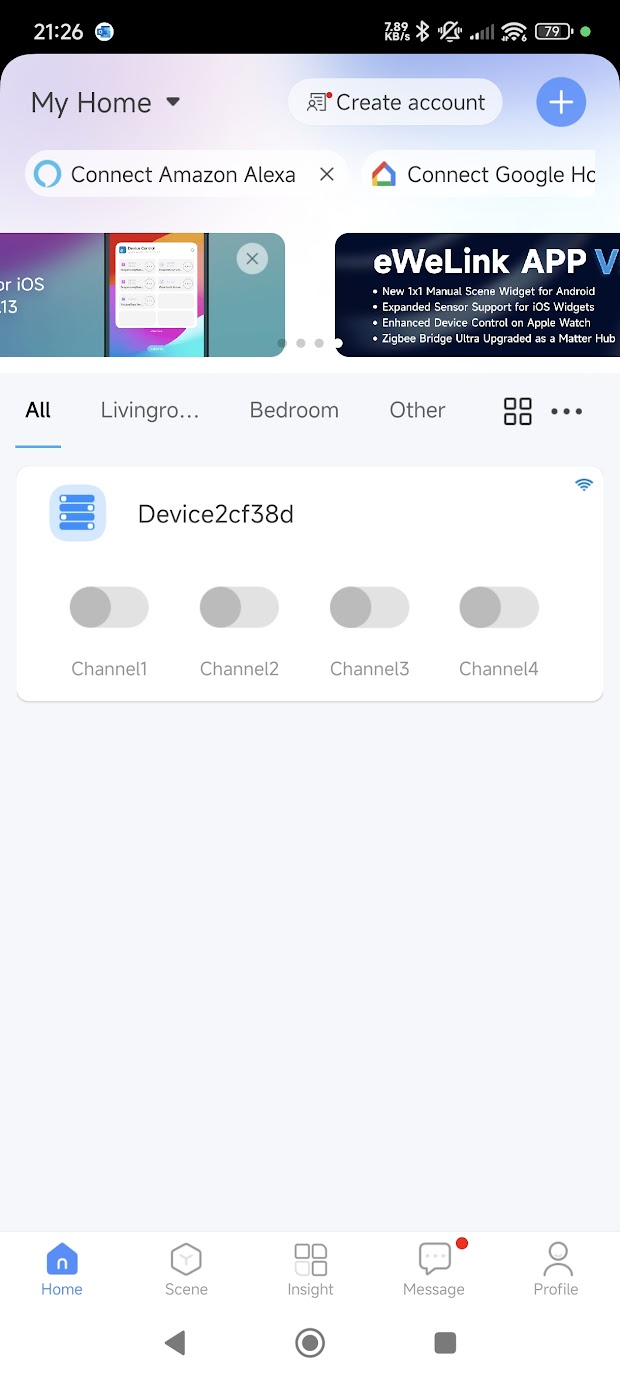Image resolution: width=620 pixels, height=1379 pixels.
Task: Toggle Channel1 switch on
Action: pyautogui.click(x=109, y=607)
